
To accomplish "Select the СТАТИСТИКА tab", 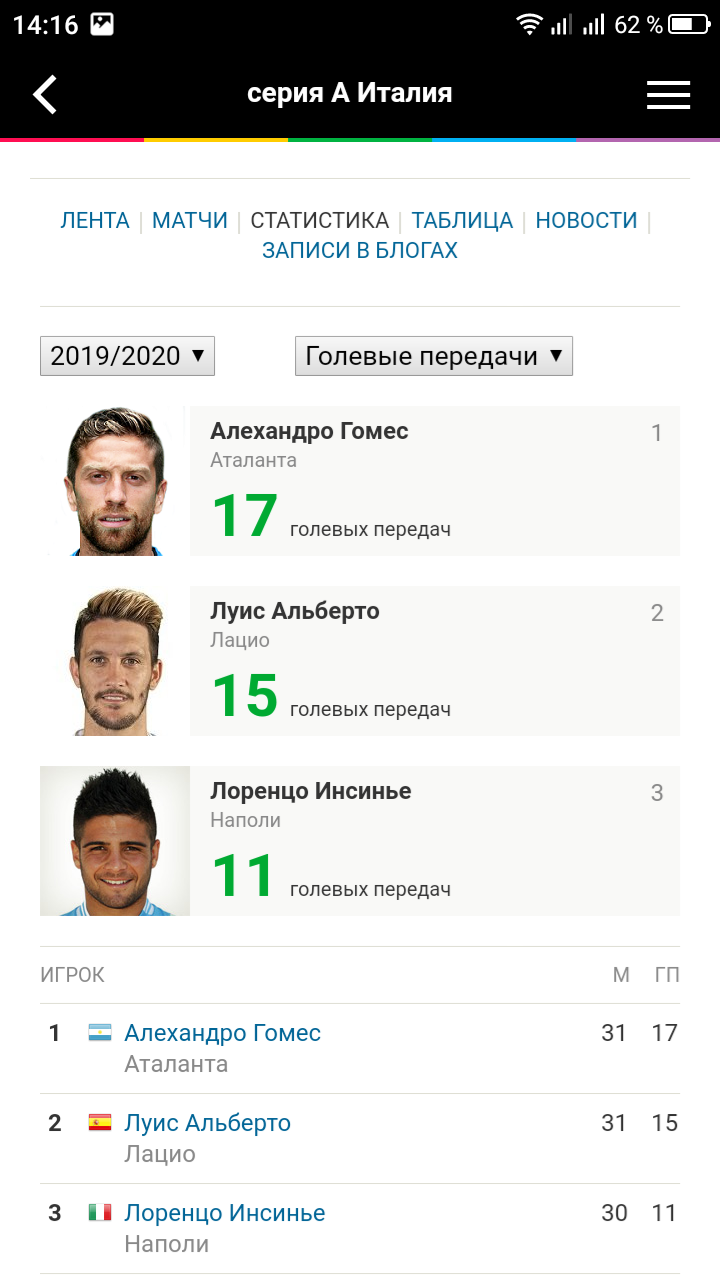I will point(319,221).
